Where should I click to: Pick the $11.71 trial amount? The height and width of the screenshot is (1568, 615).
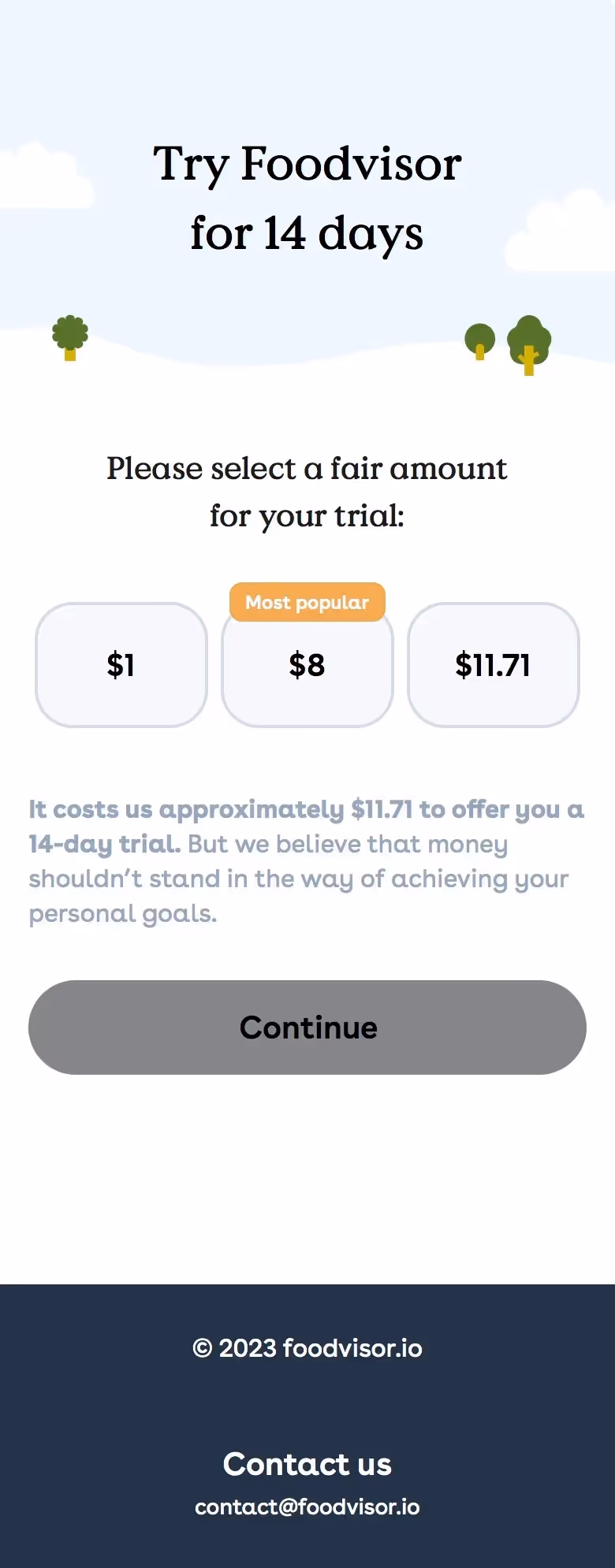[x=494, y=665]
